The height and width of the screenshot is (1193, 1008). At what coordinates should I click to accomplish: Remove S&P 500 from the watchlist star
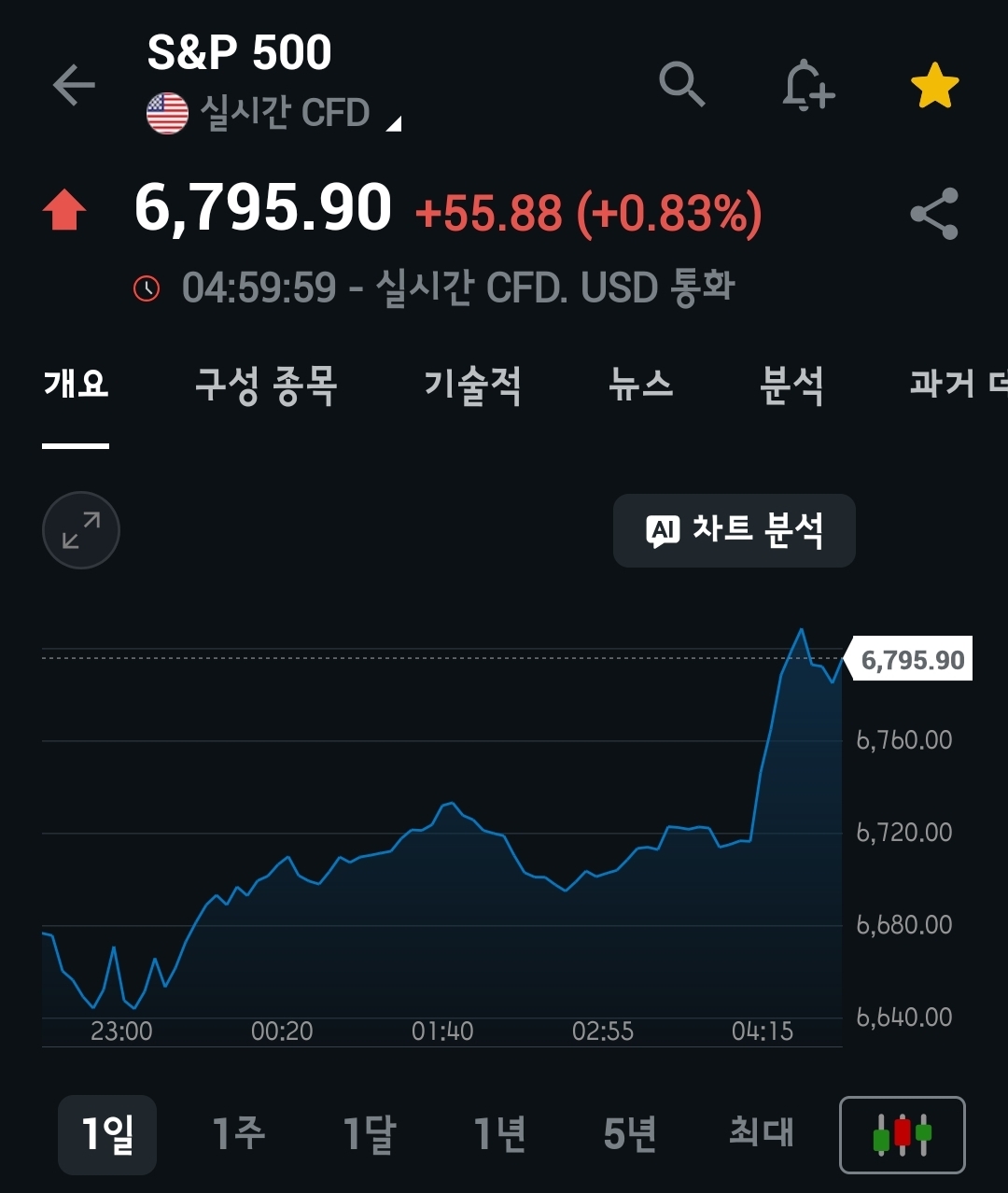(x=934, y=87)
